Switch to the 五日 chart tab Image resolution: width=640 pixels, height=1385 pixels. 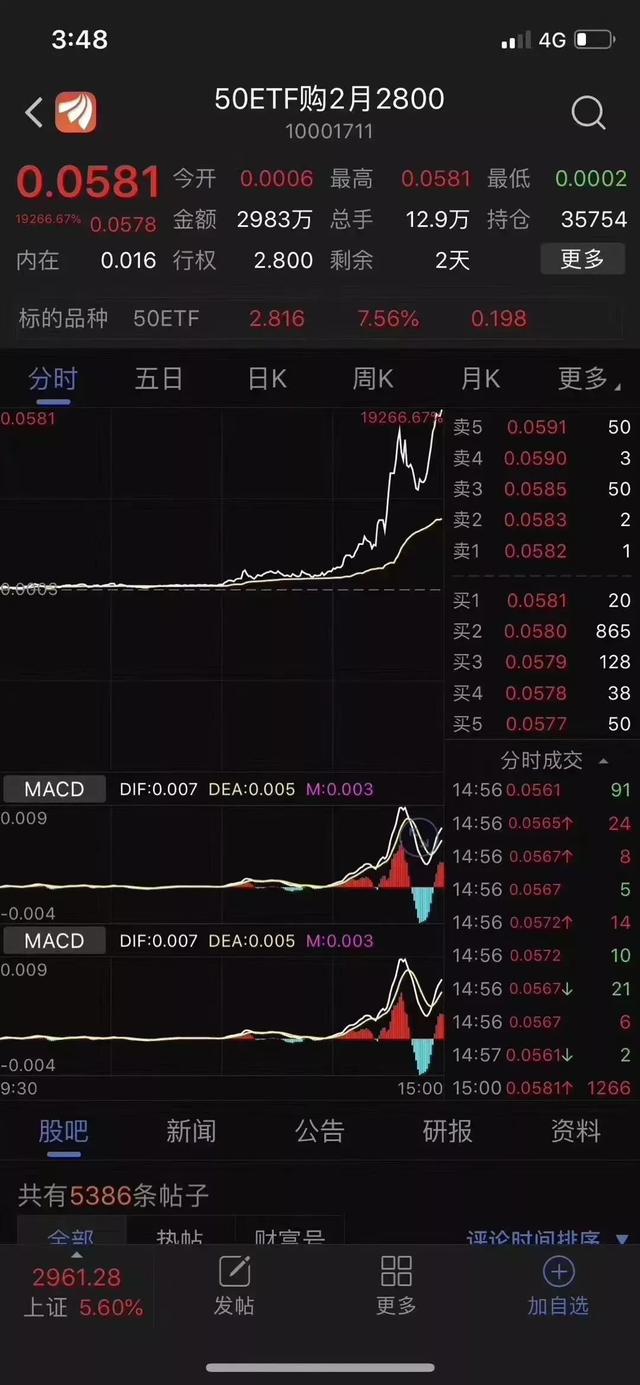(159, 380)
